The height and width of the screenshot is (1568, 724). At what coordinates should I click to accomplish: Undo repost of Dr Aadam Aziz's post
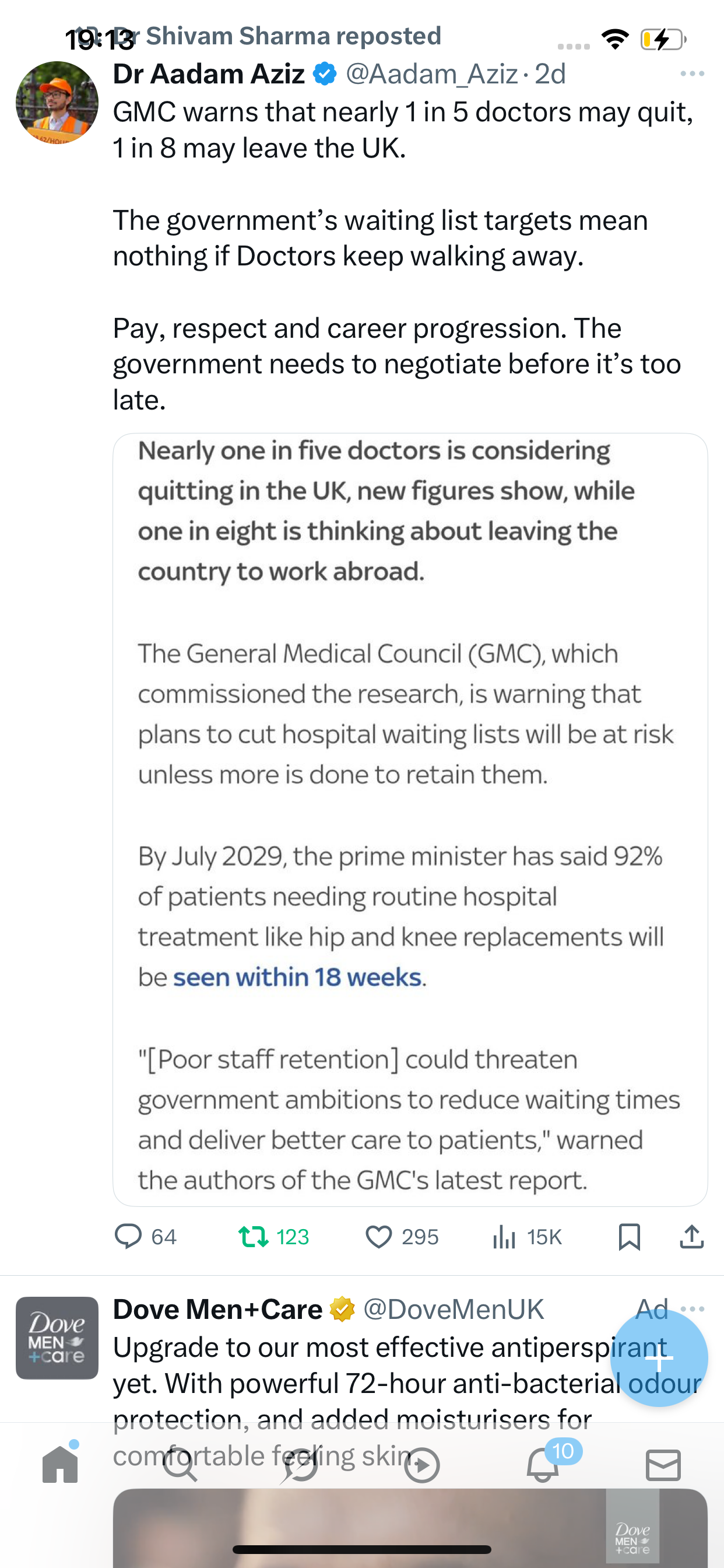(254, 1237)
